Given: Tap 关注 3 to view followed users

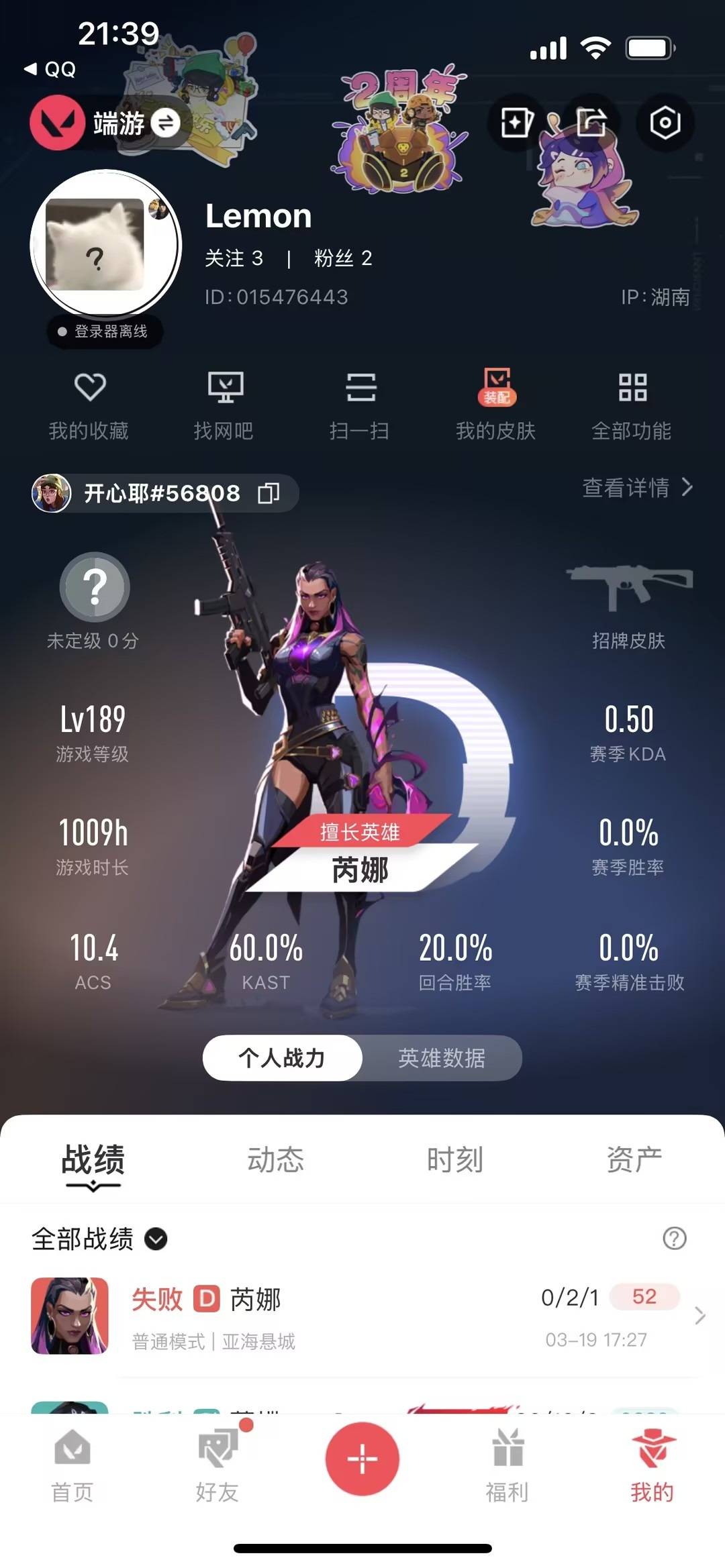Looking at the screenshot, I should pyautogui.click(x=234, y=258).
